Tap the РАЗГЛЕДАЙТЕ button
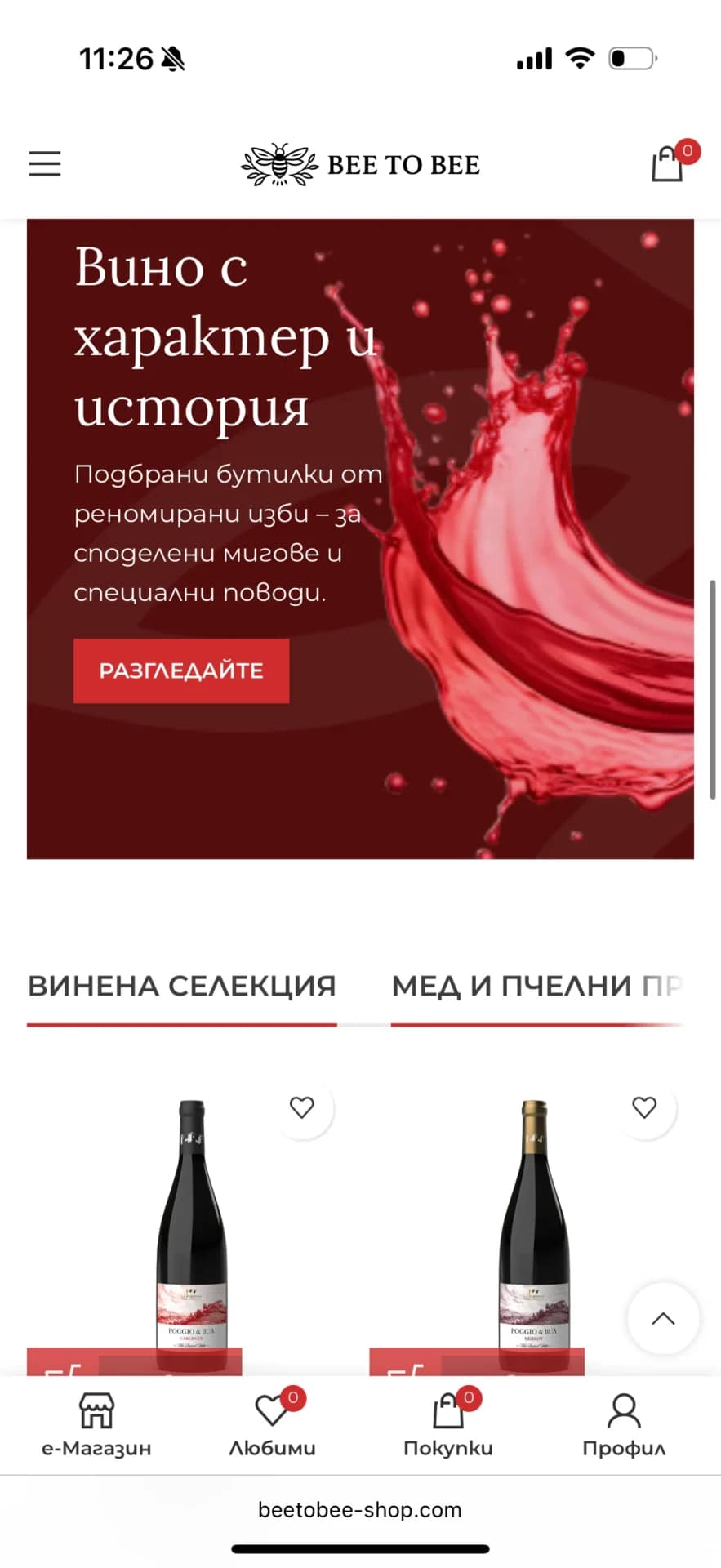Screen dimensions: 721x1568 181,670
